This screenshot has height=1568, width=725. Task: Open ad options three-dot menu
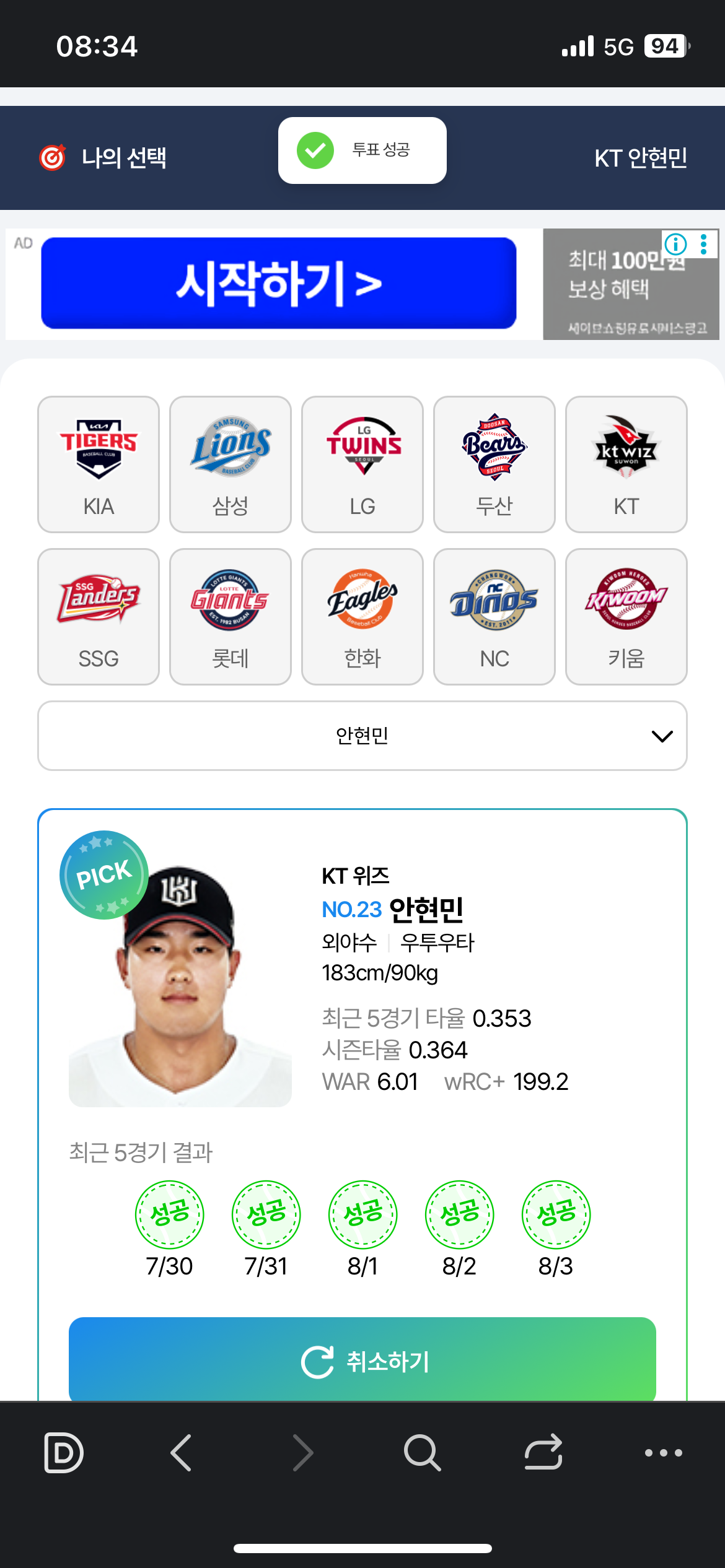point(703,244)
